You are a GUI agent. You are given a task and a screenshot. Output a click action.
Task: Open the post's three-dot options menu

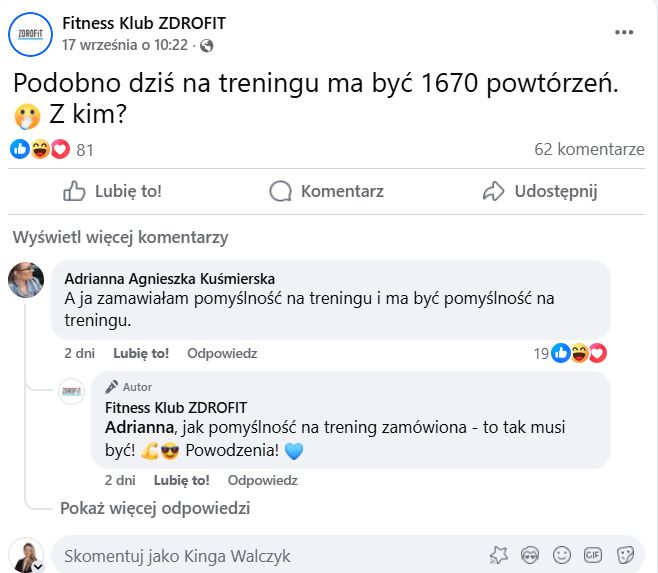[624, 32]
